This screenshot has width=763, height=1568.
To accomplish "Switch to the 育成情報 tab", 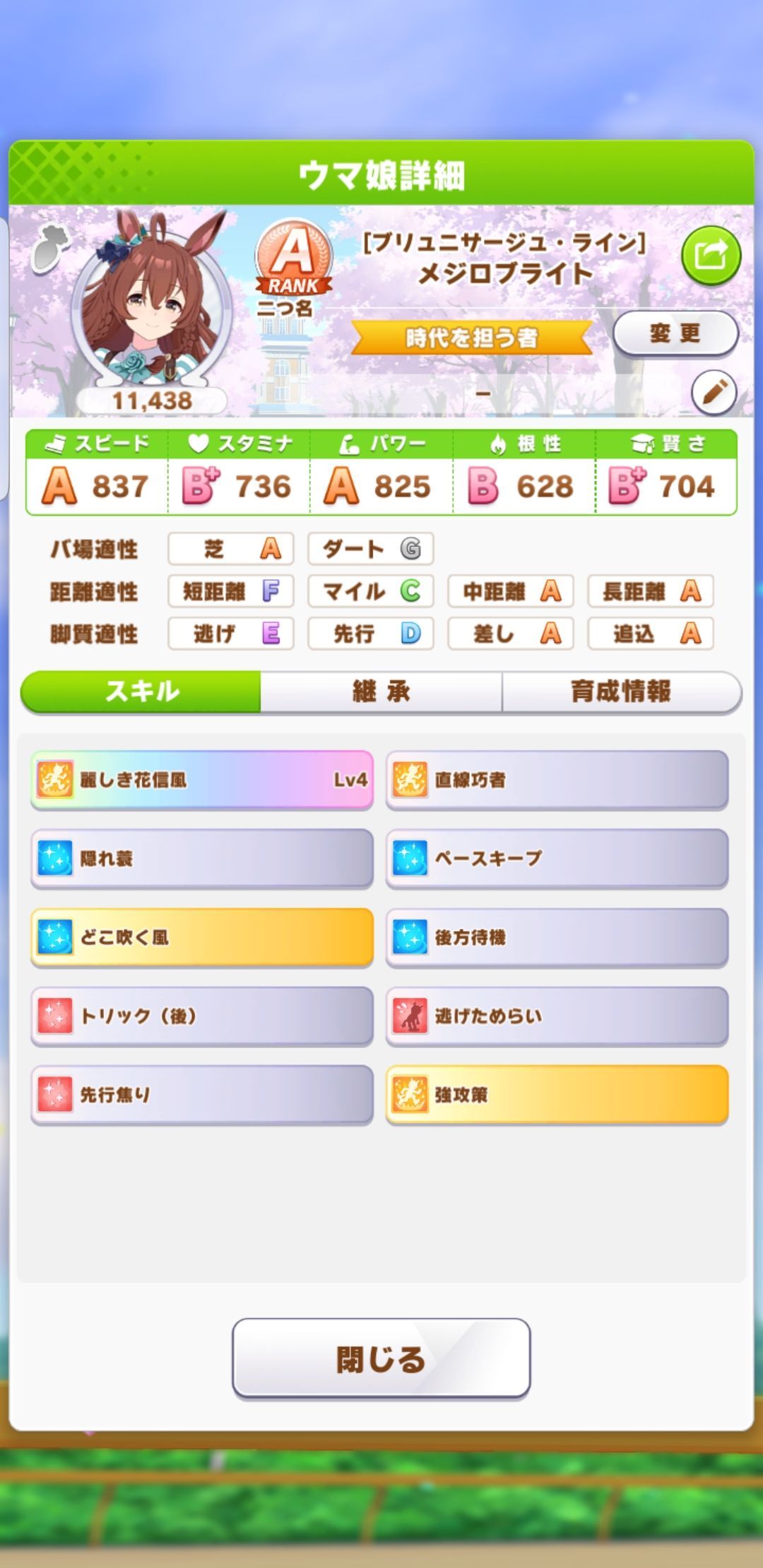I will (621, 691).
